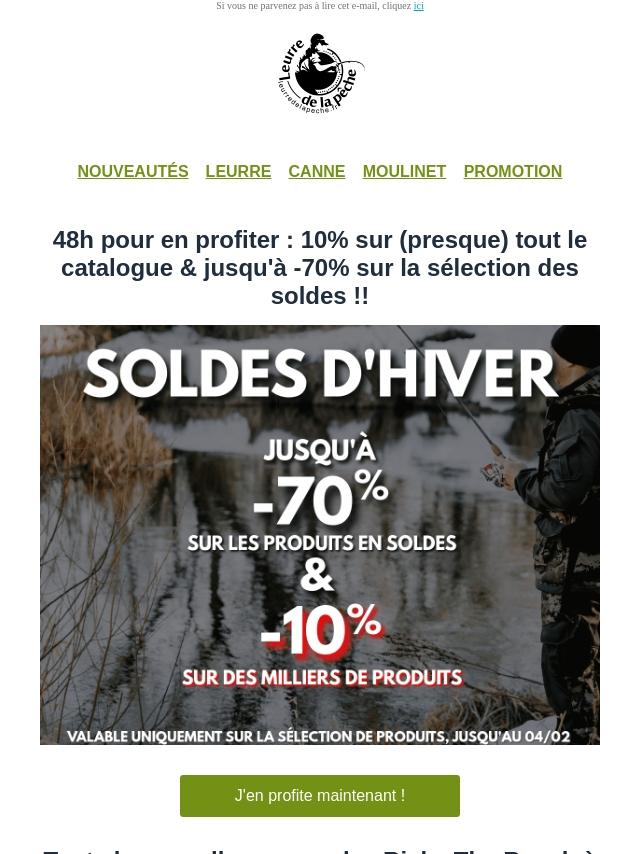The image size is (640, 854).
Task: Open the NOUVEAUTÉS link
Action: click(133, 172)
